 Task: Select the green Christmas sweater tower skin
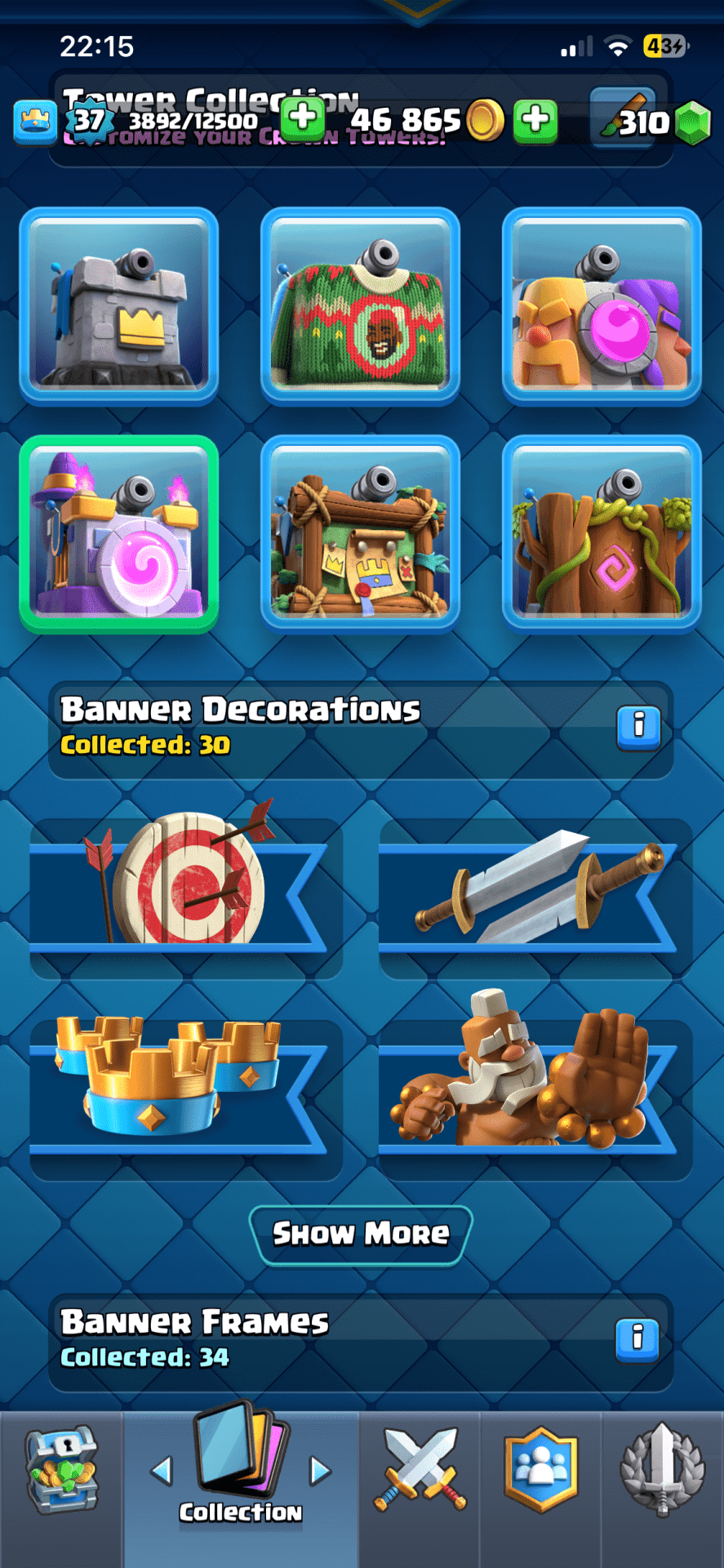[360, 305]
